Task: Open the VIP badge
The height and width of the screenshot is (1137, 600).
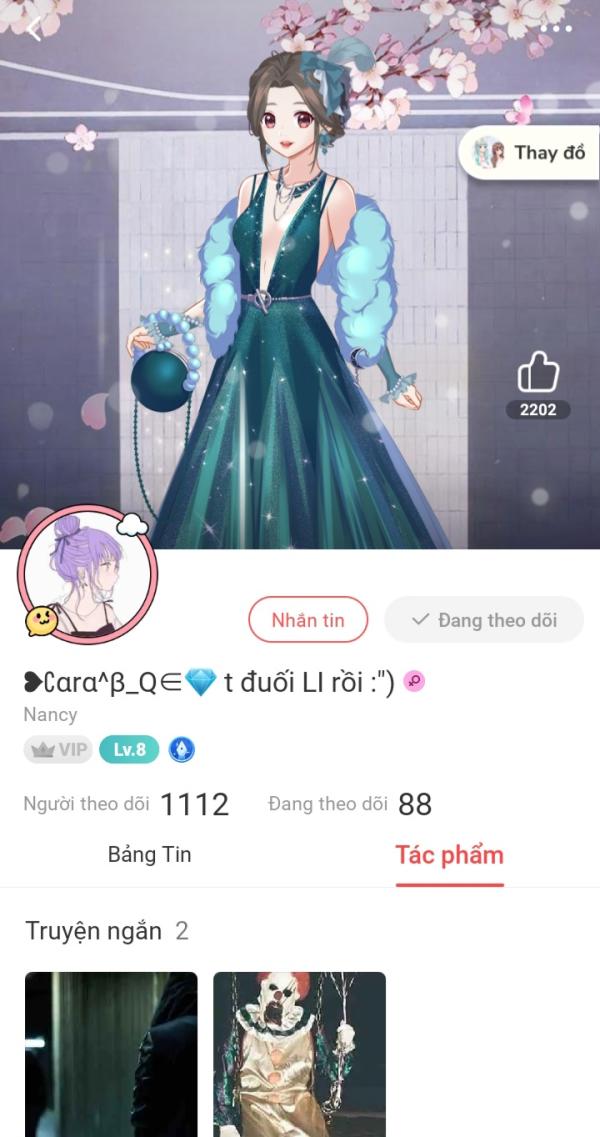Action: point(58,750)
